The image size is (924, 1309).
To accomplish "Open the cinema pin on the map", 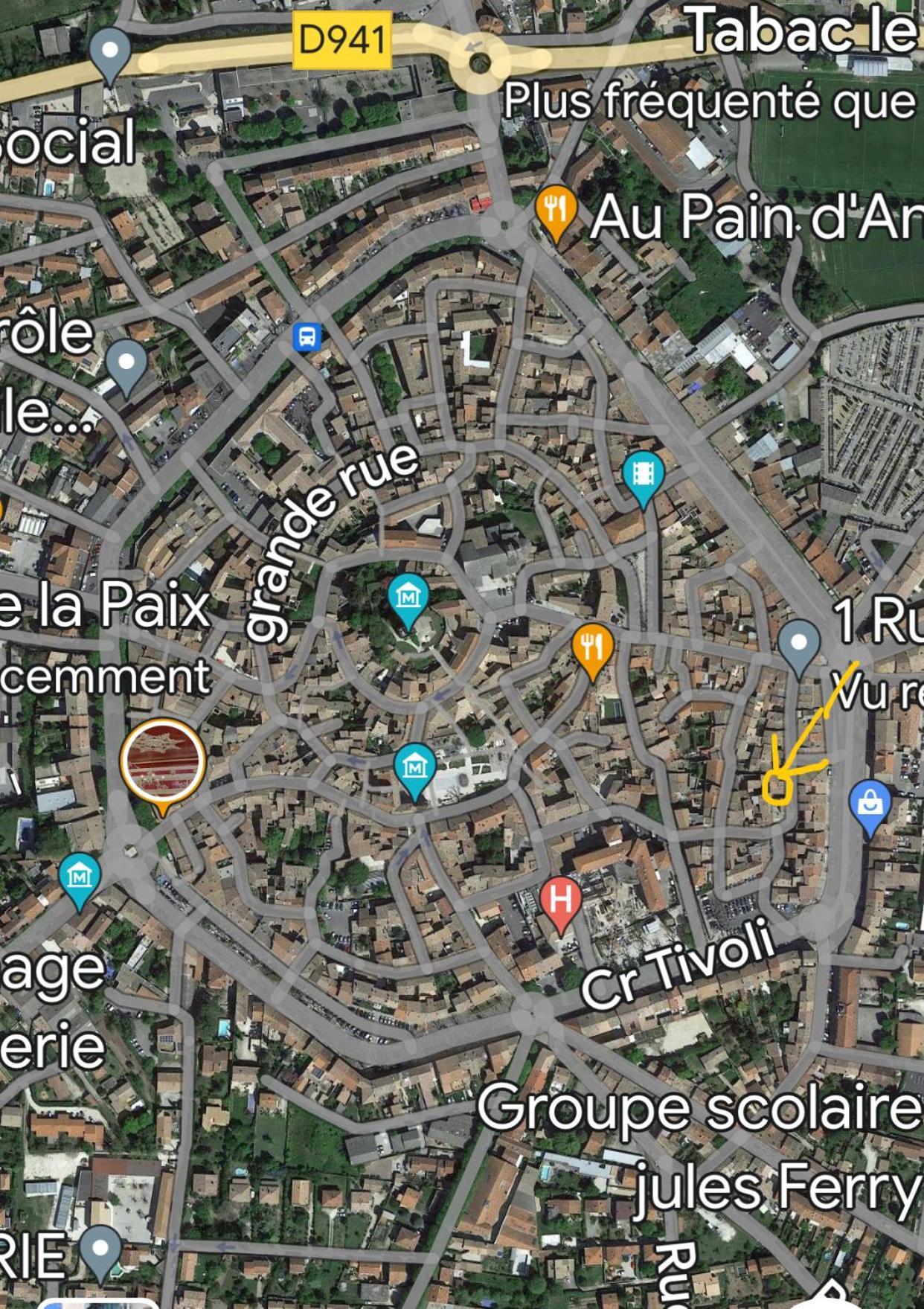I will tap(643, 474).
